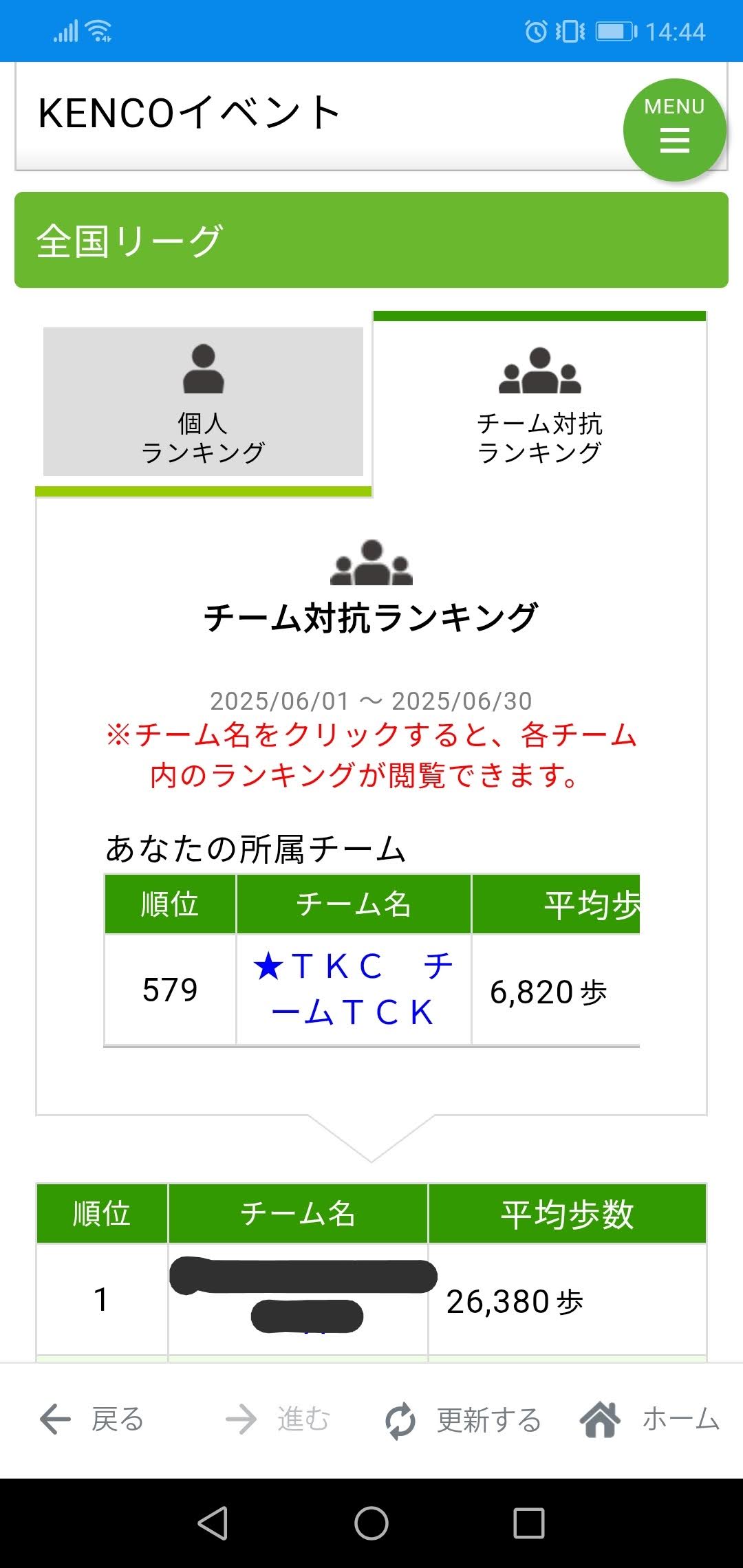Screen dimensions: 743x1568
Task: Open the ★TKC チームTCK team link
Action: pyautogui.click(x=353, y=989)
